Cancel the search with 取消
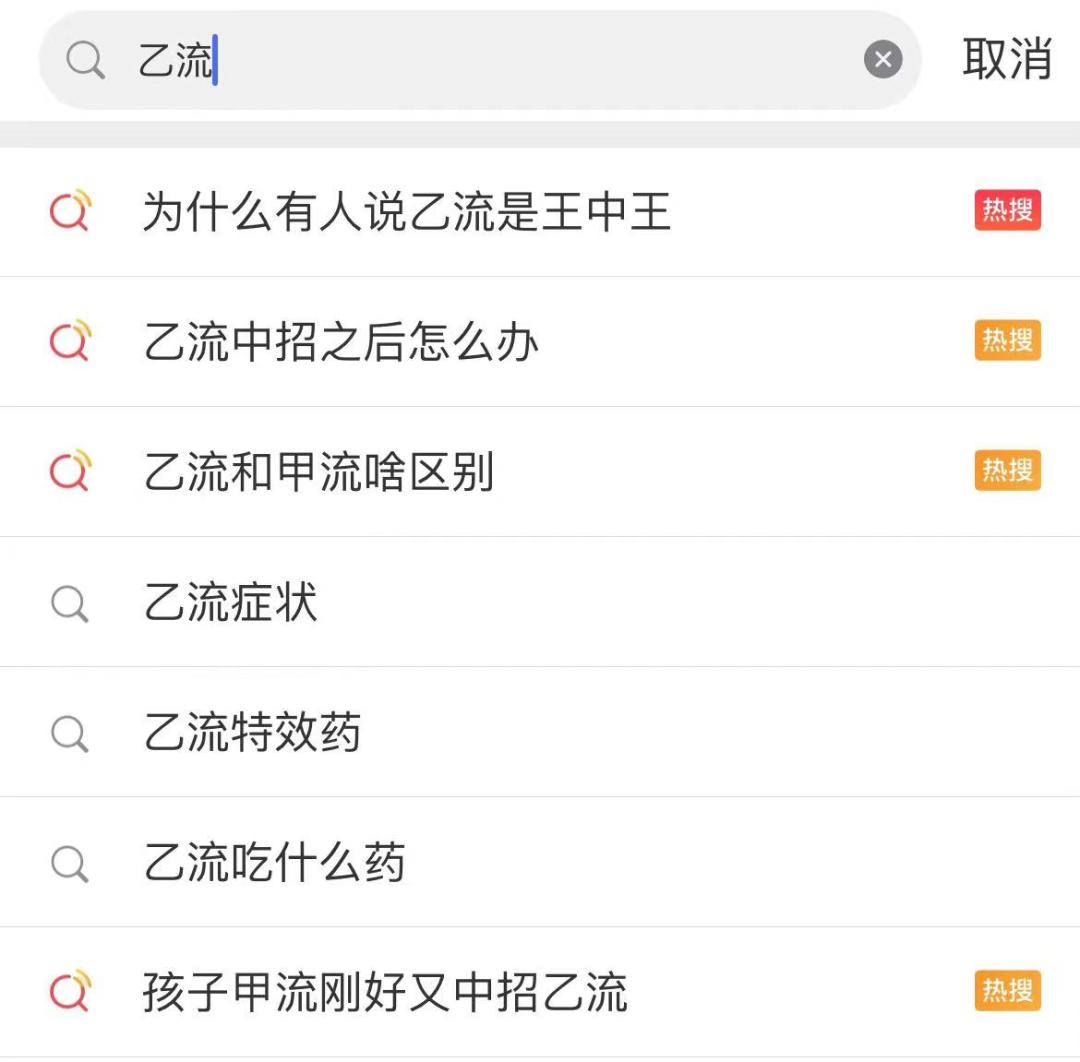Image resolution: width=1080 pixels, height=1062 pixels. (1006, 60)
